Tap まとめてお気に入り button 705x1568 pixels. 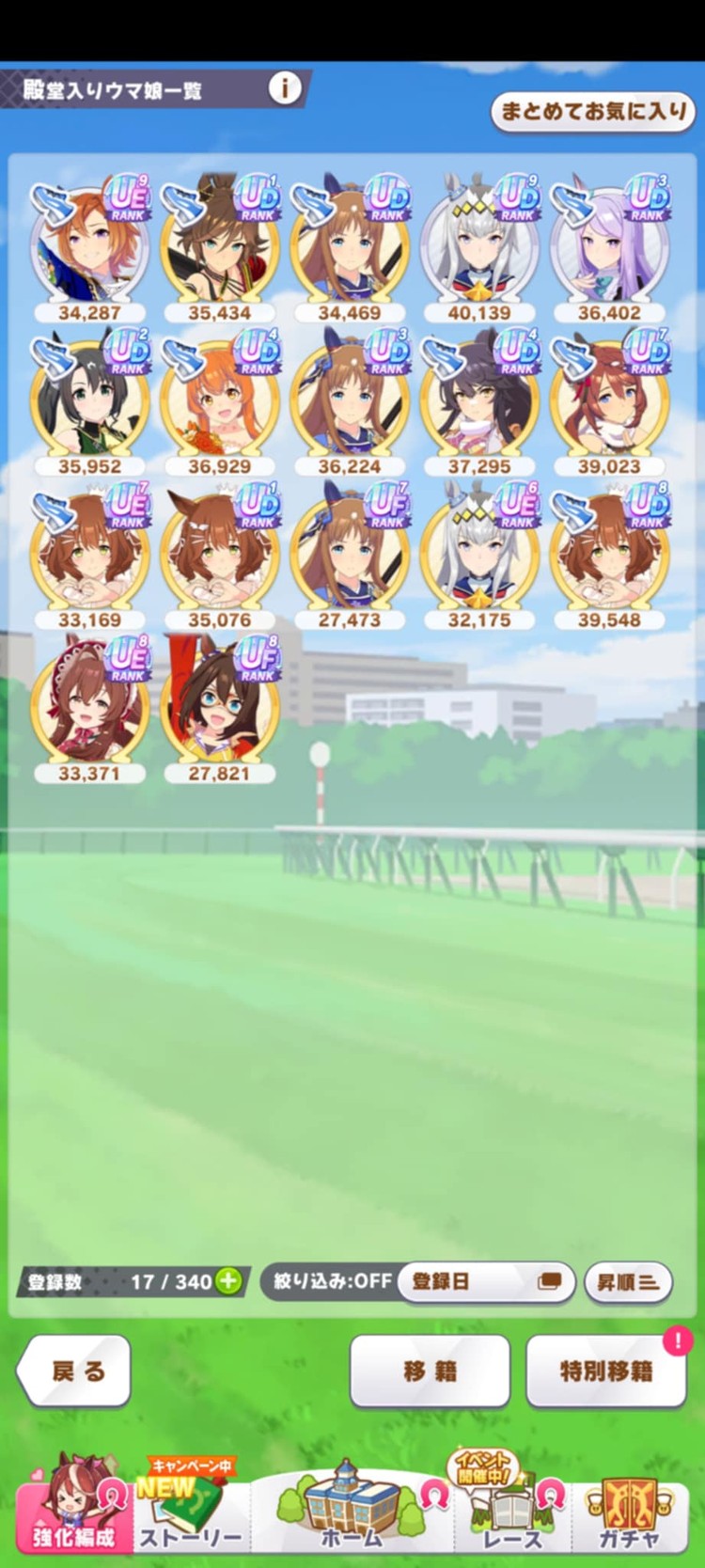(x=593, y=112)
